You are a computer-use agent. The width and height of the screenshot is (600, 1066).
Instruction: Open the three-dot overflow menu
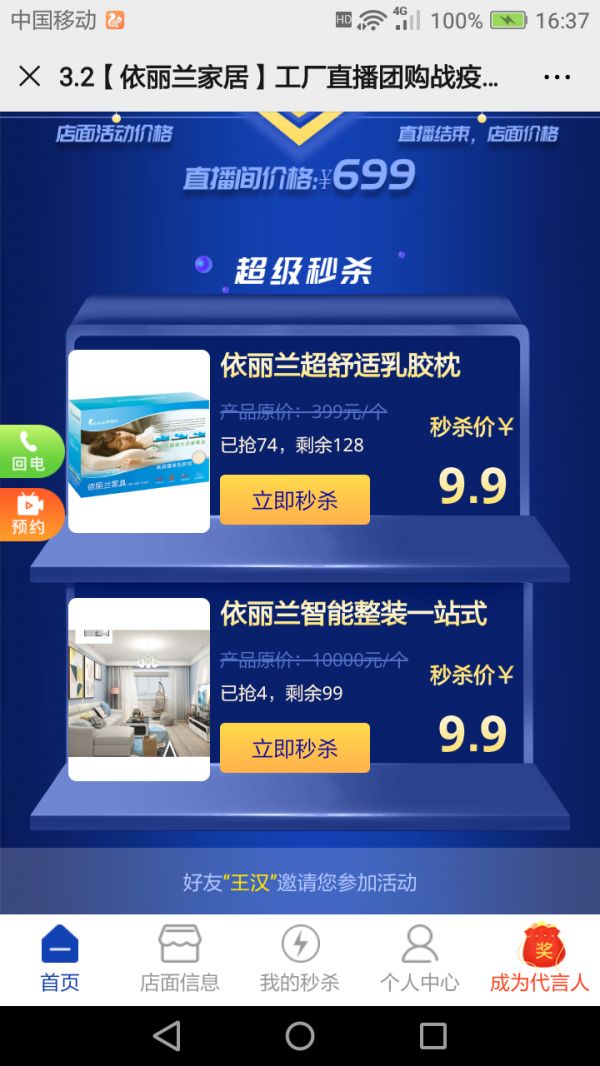[556, 77]
